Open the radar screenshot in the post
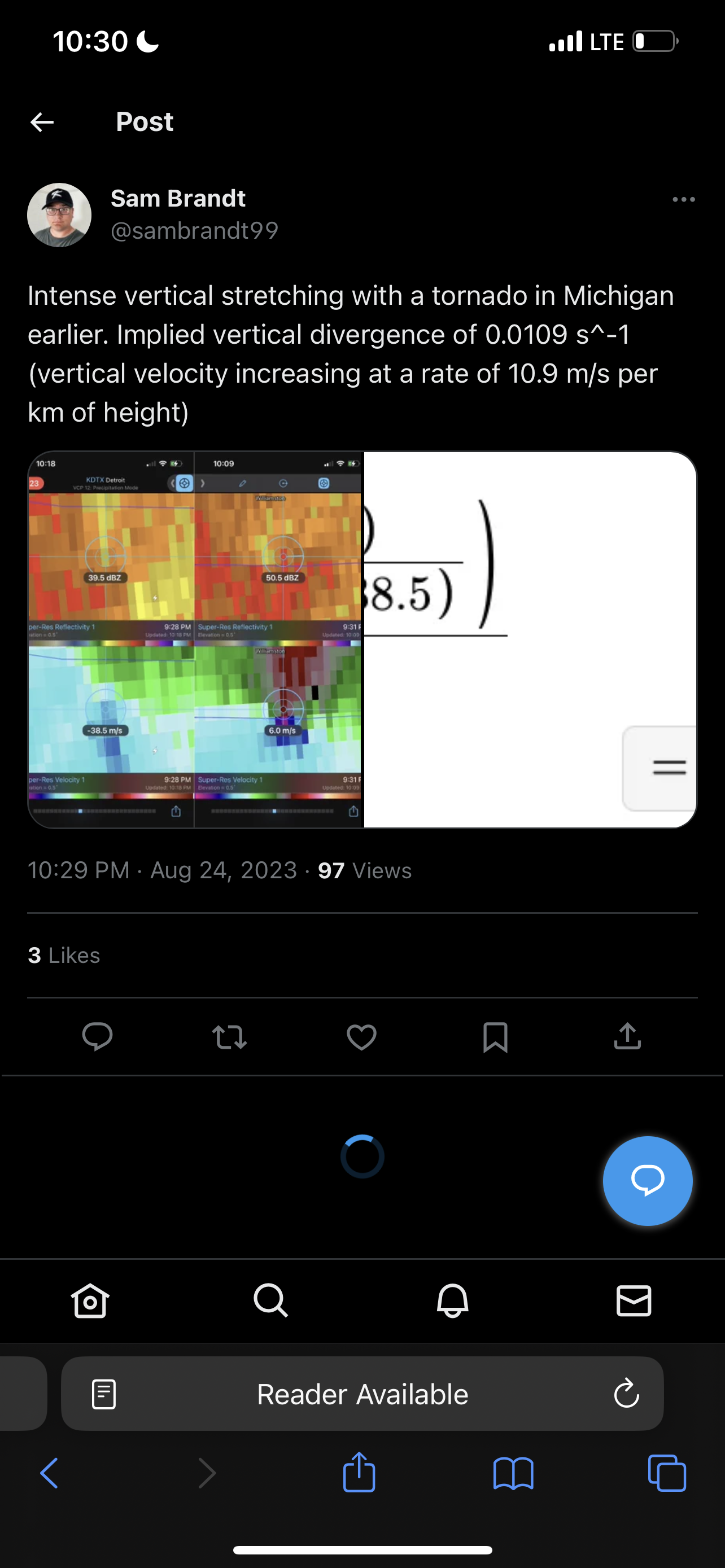 click(x=195, y=639)
